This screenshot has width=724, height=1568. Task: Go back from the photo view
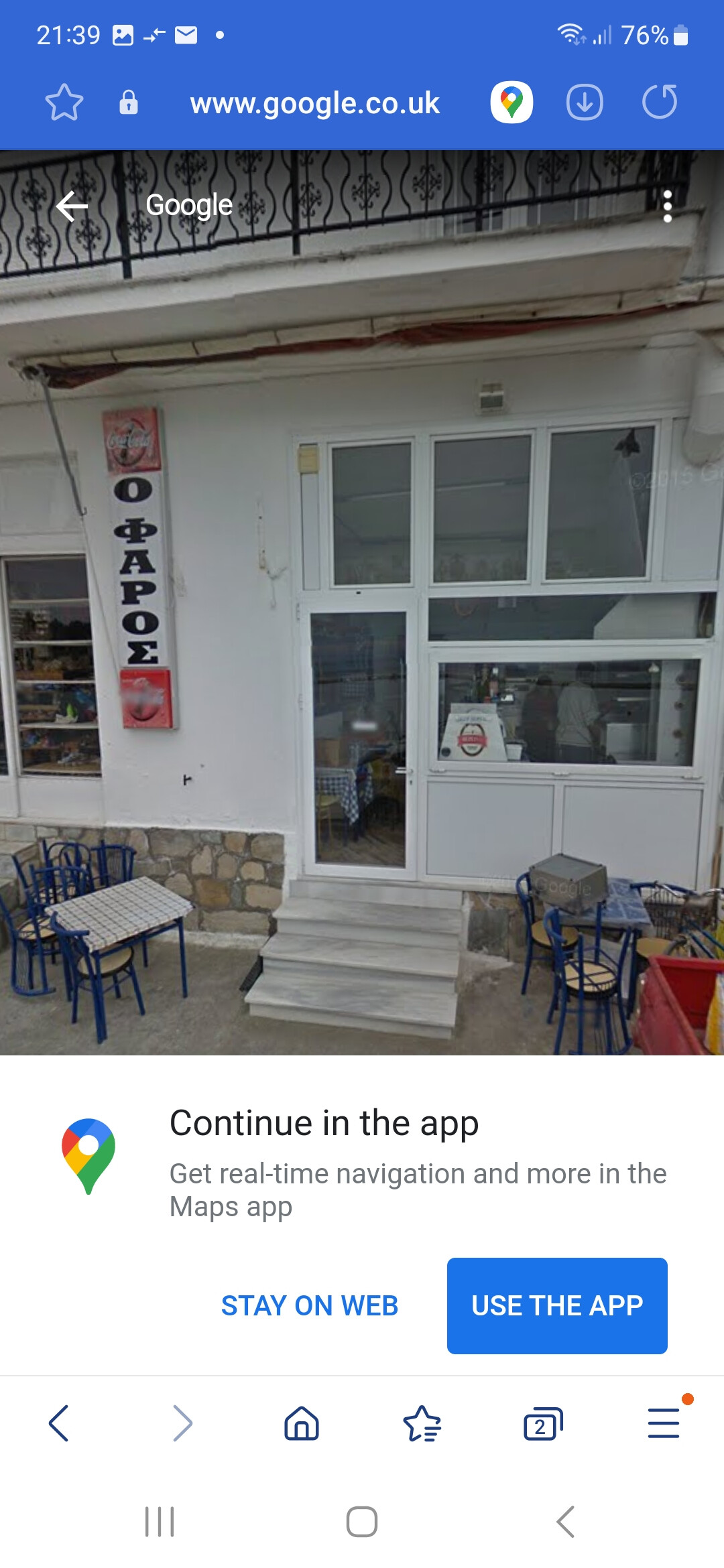pyautogui.click(x=72, y=206)
